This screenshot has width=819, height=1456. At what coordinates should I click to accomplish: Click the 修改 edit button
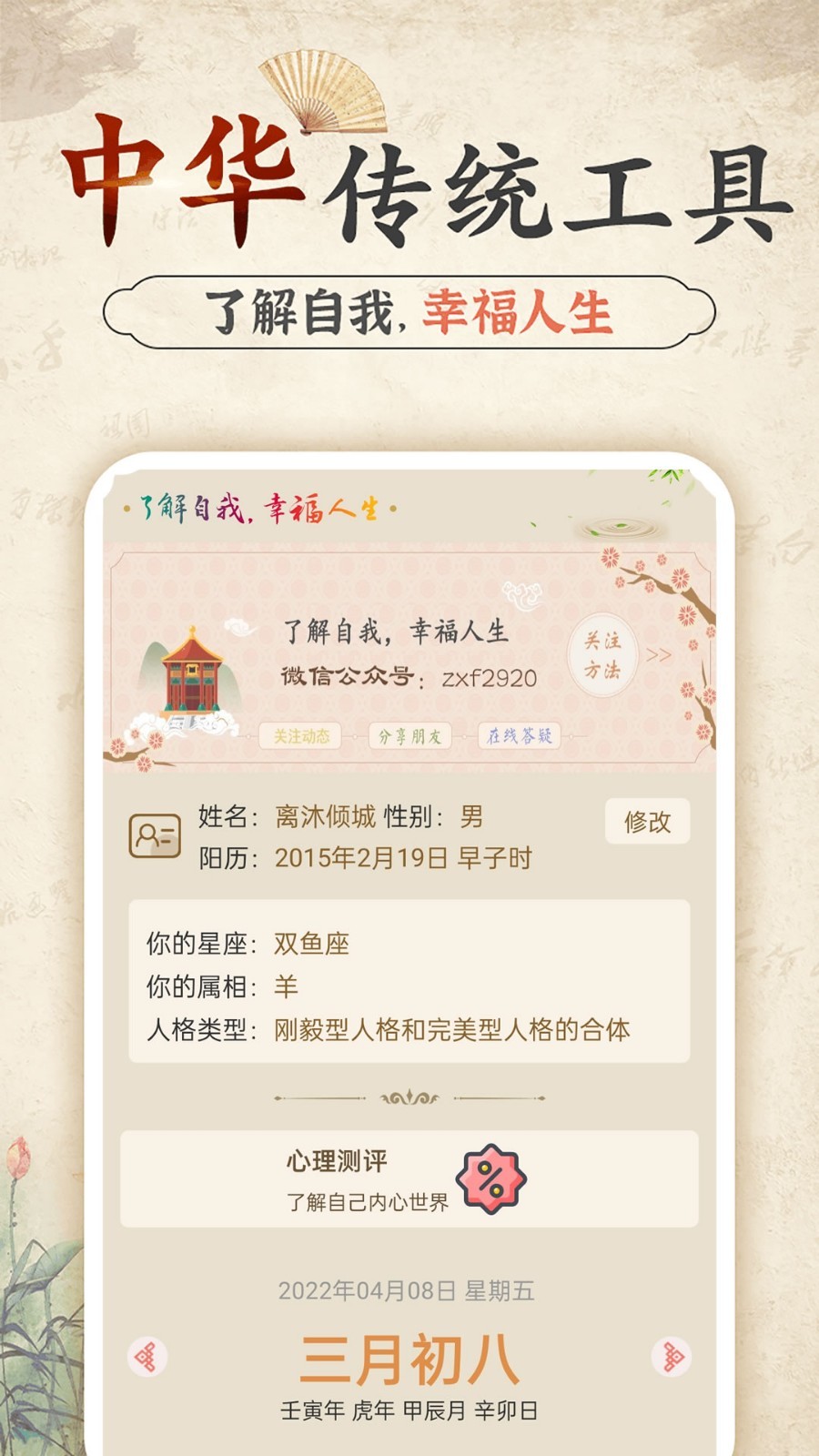click(x=646, y=822)
